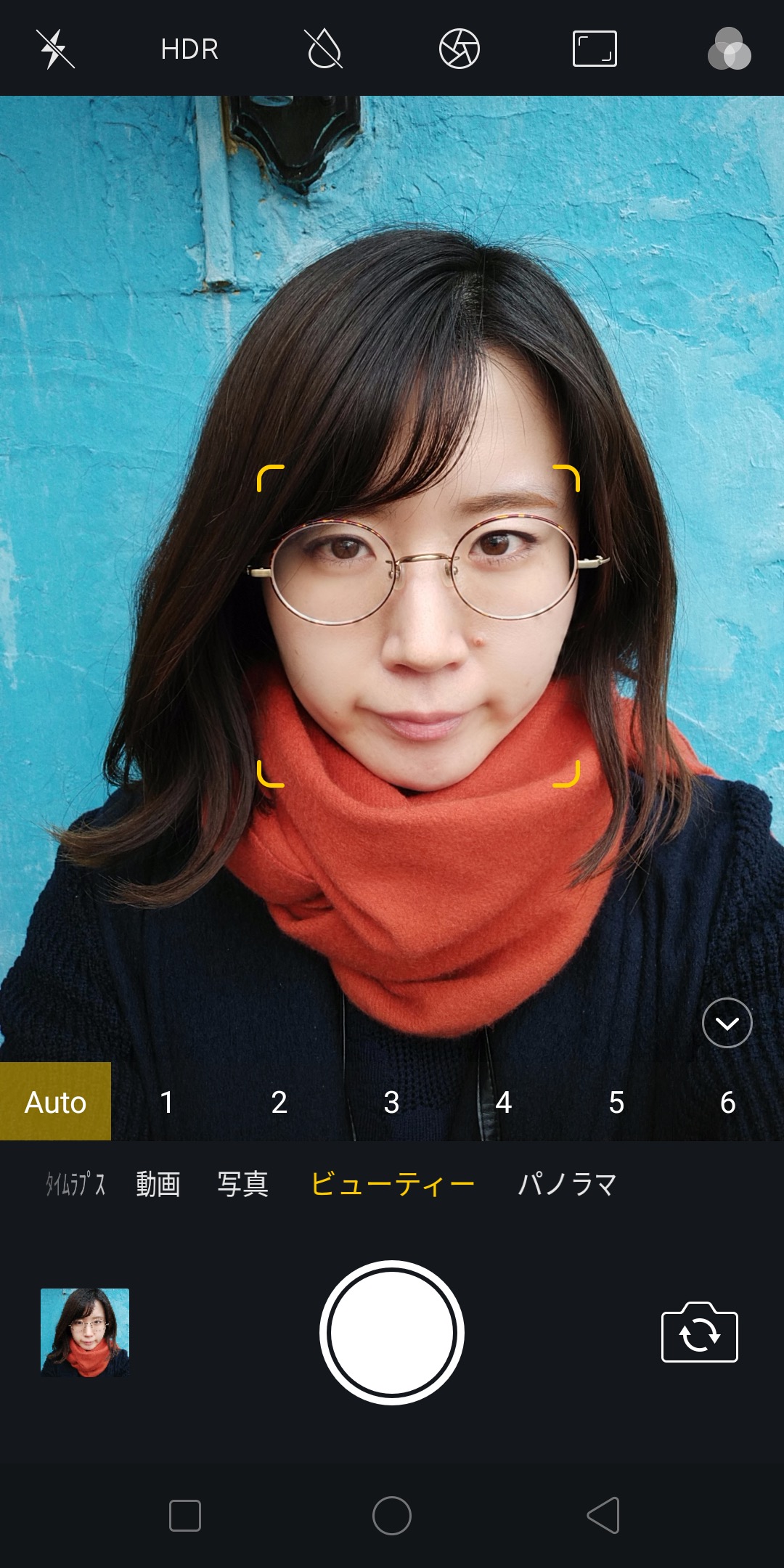Viewport: 784px width, 1568px height.
Task: Set beauty level to 2
Action: tap(279, 1102)
